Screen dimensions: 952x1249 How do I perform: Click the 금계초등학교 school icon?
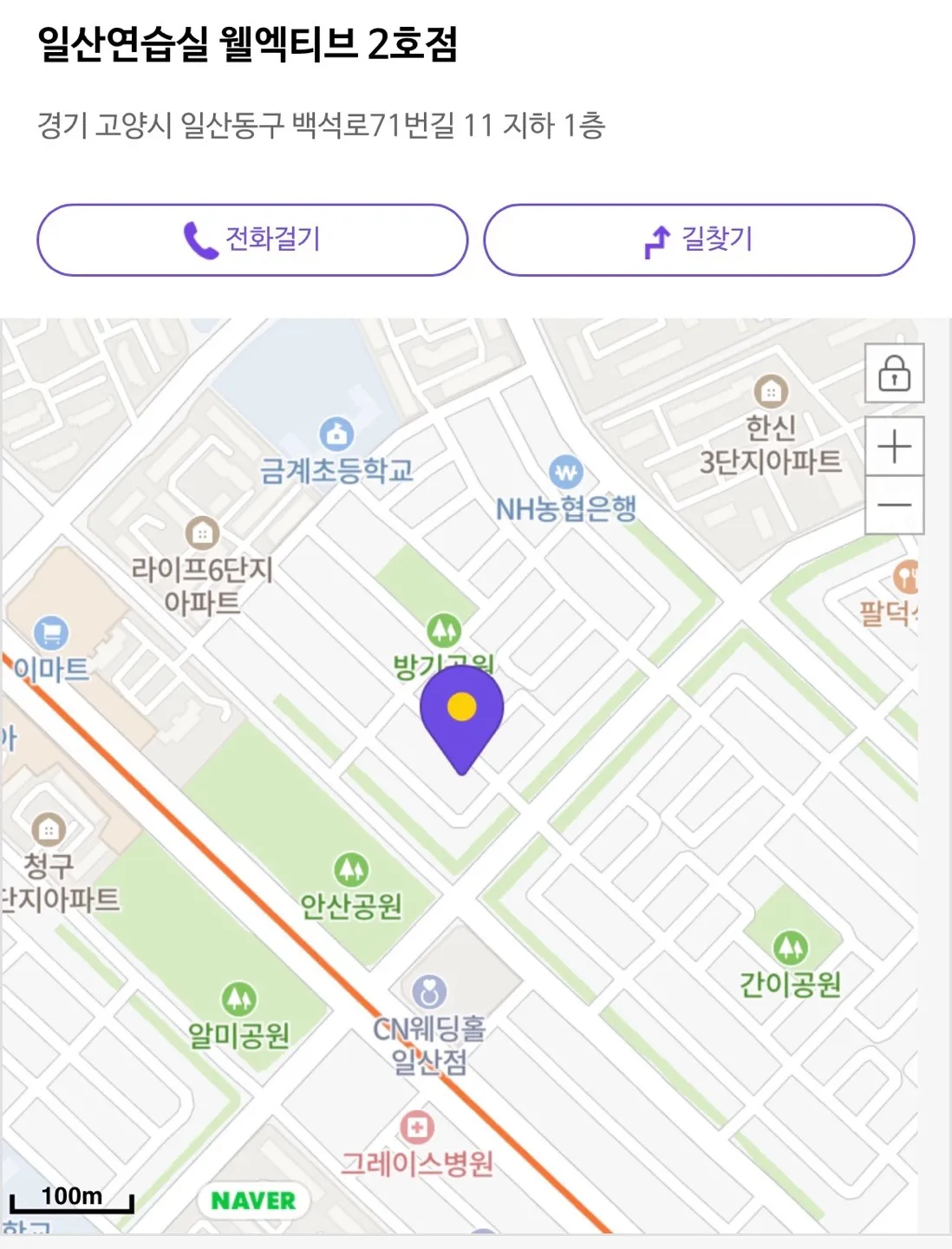(x=334, y=435)
